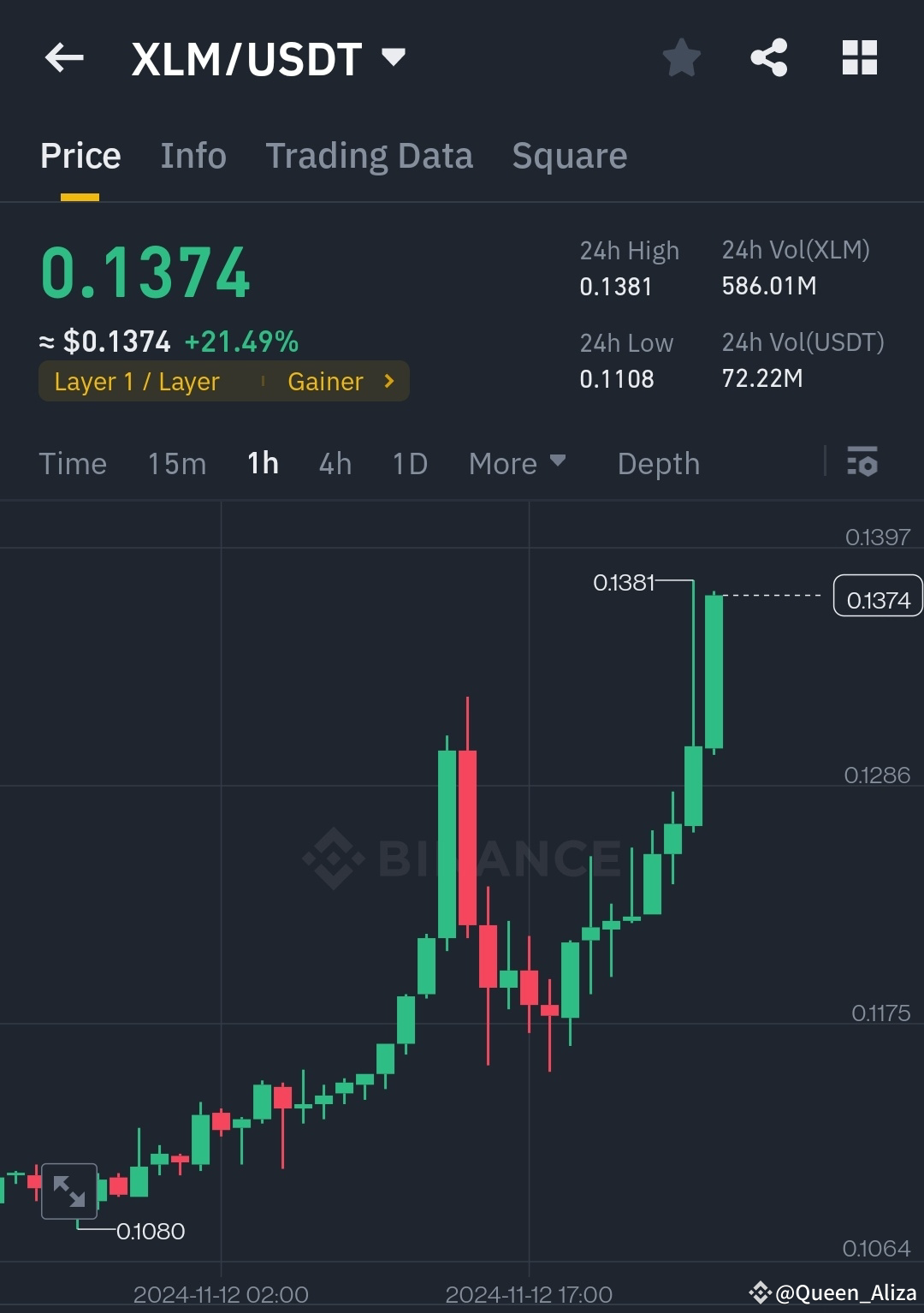Open the share options icon
This screenshot has width=924, height=1313.
769,57
